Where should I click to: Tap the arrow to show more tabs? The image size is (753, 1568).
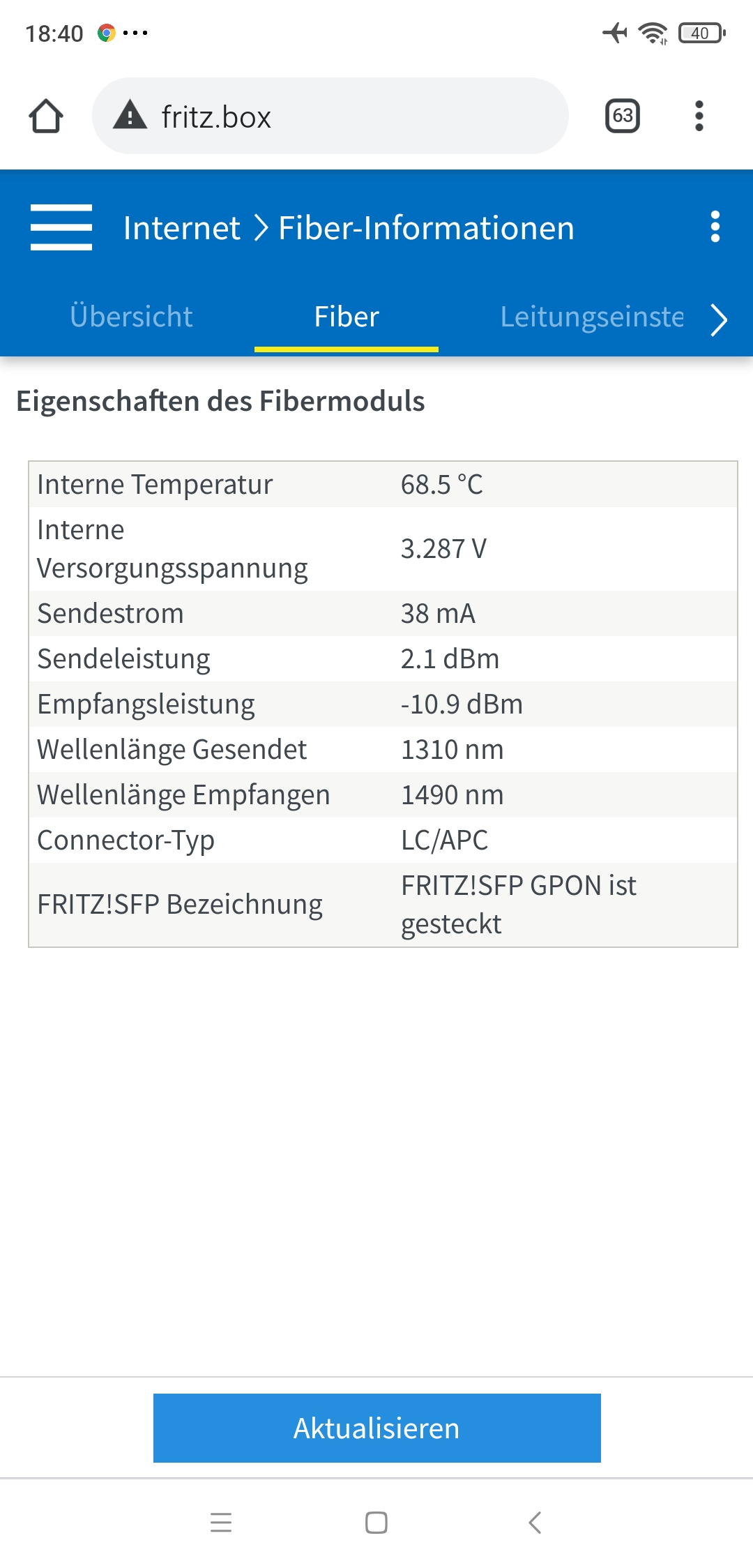pyautogui.click(x=719, y=320)
